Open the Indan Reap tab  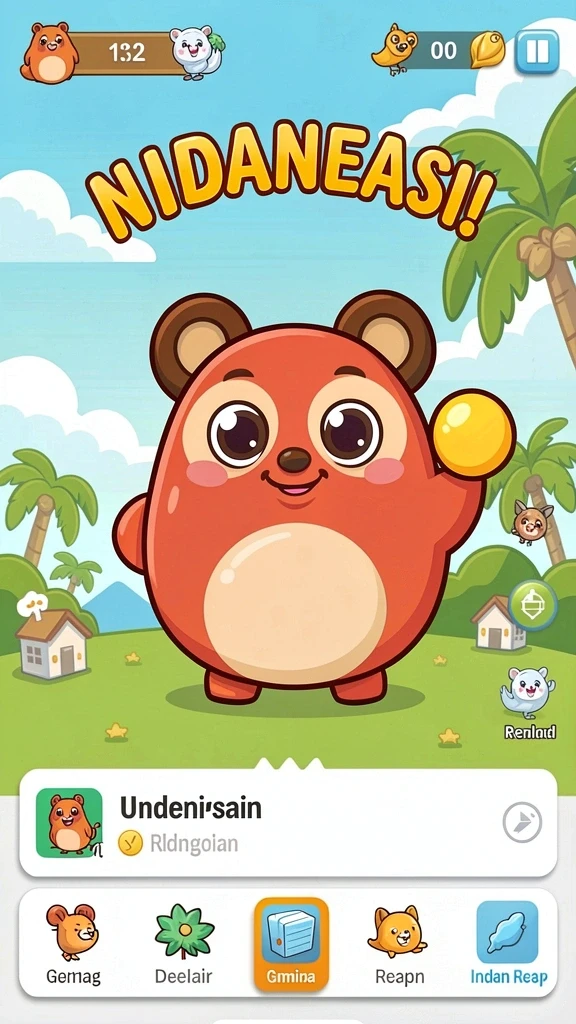click(x=509, y=944)
